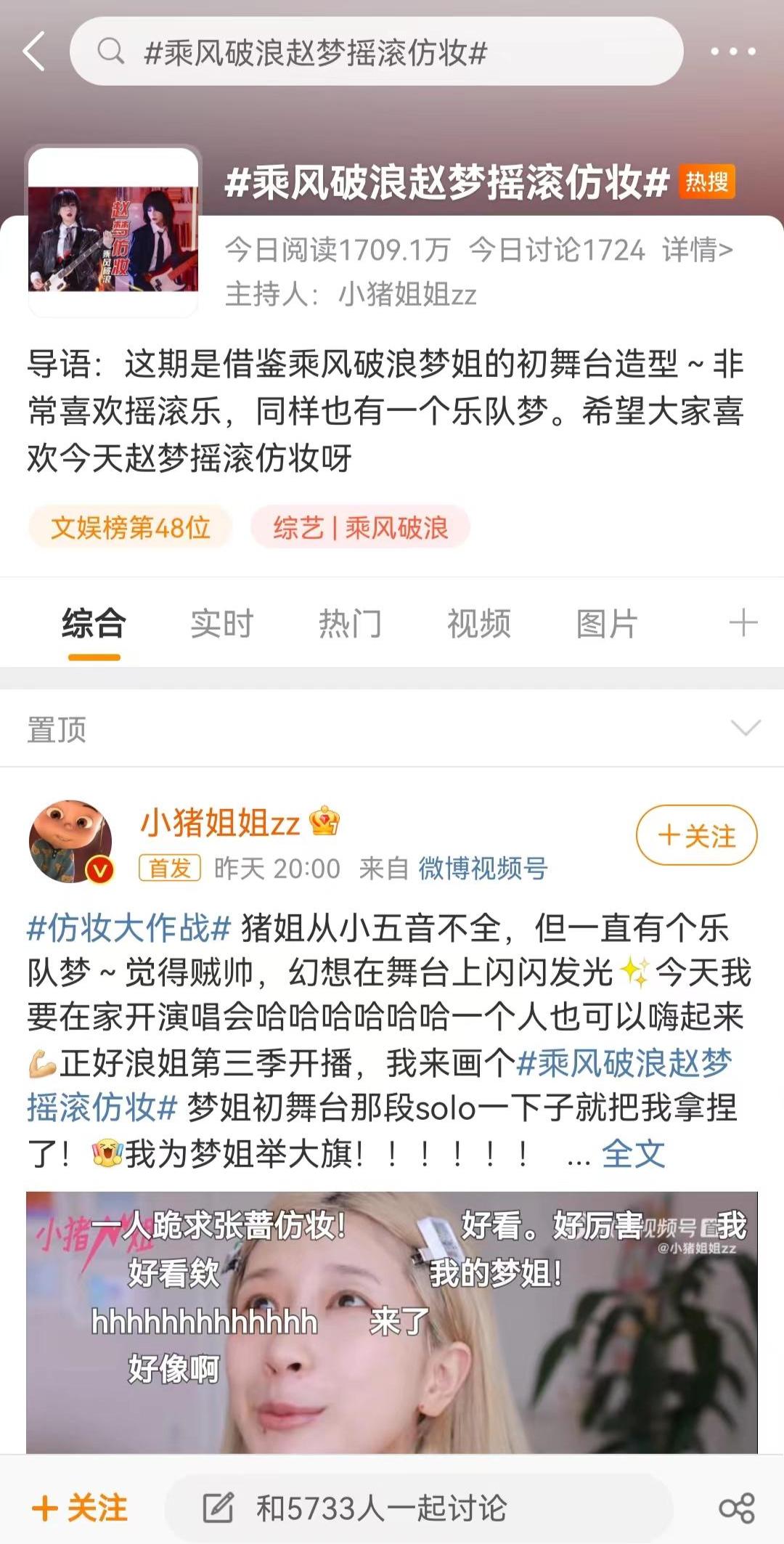
Task: Go back using the top-left arrow
Action: [x=34, y=51]
